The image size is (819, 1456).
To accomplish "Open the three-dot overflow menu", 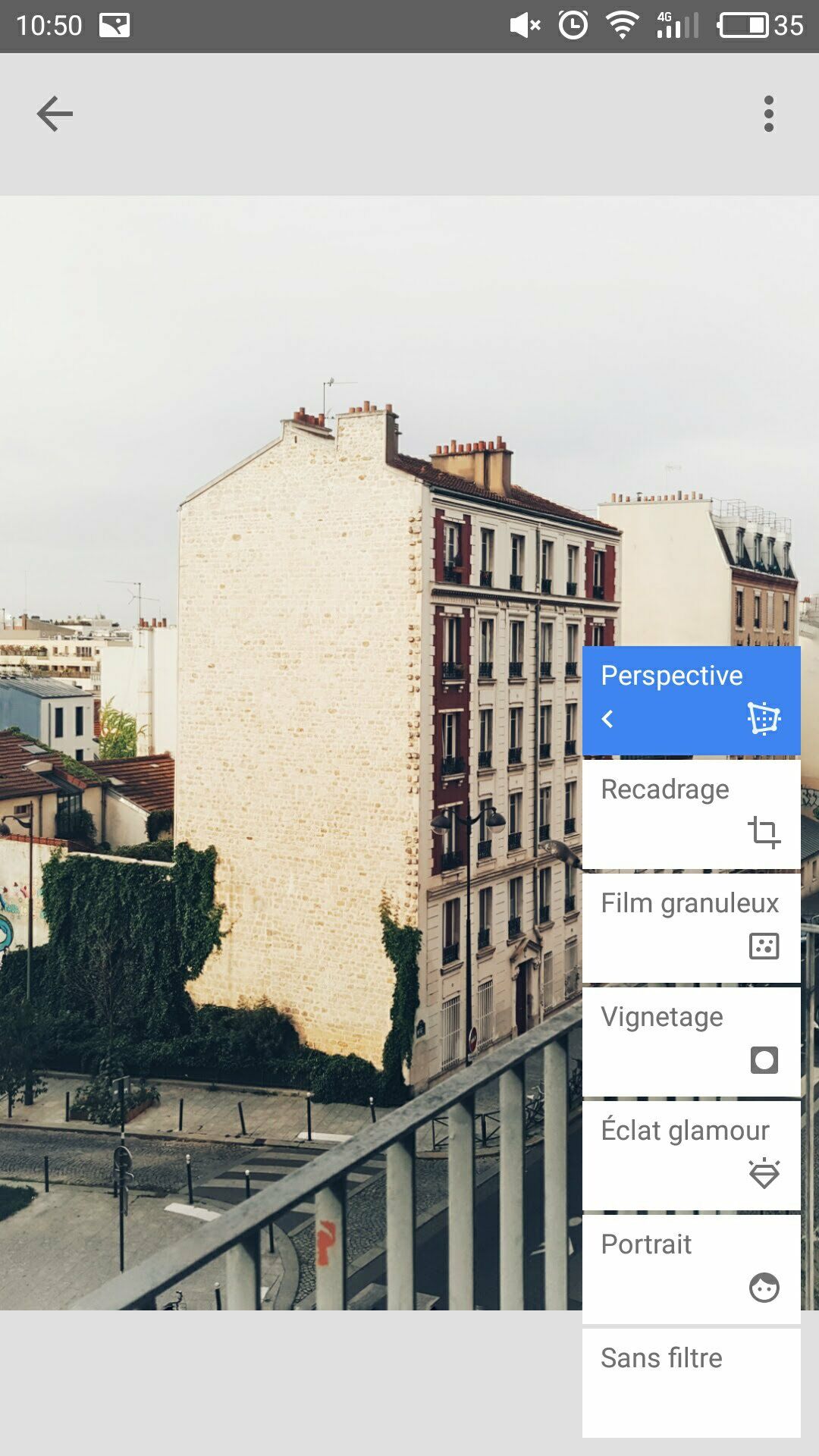I will point(768,114).
